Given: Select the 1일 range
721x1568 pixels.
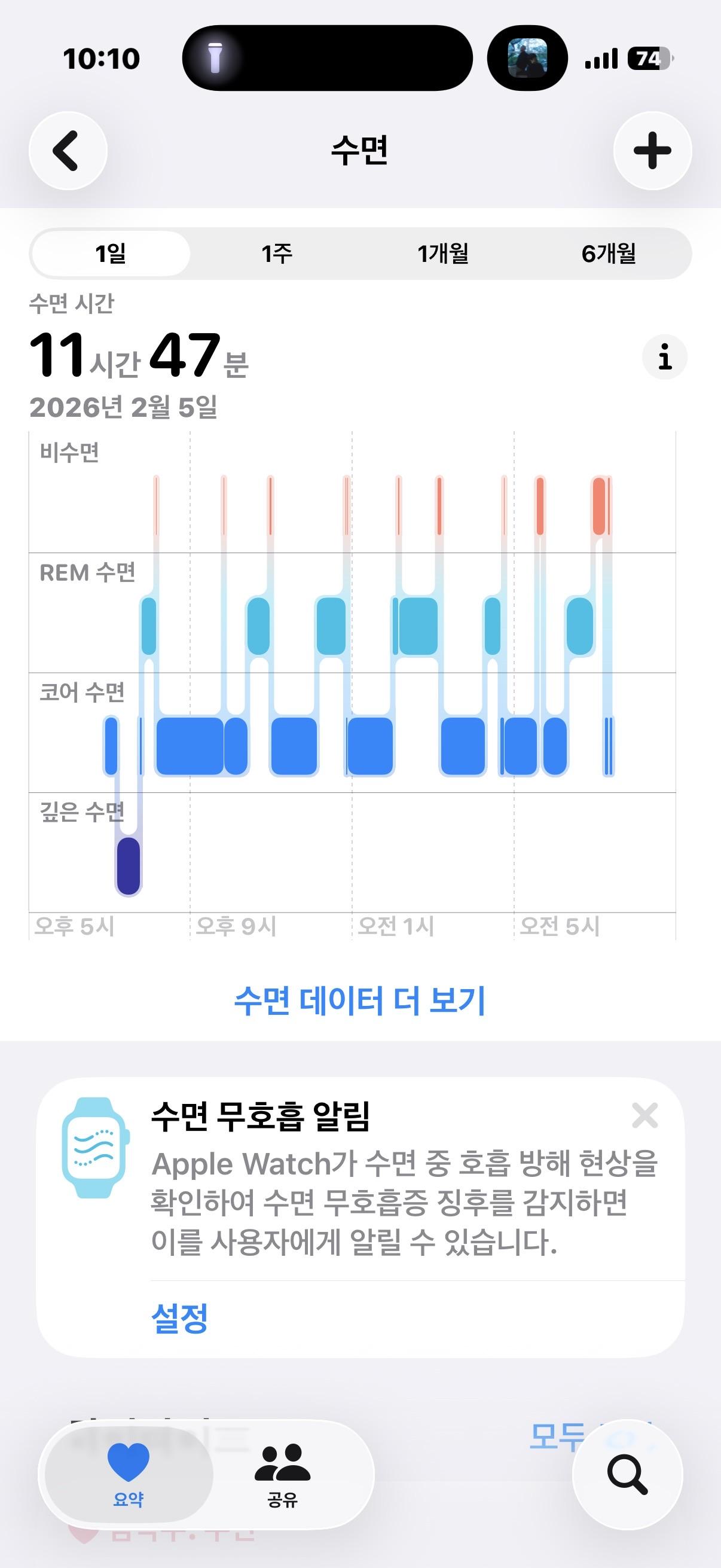Looking at the screenshot, I should (110, 253).
